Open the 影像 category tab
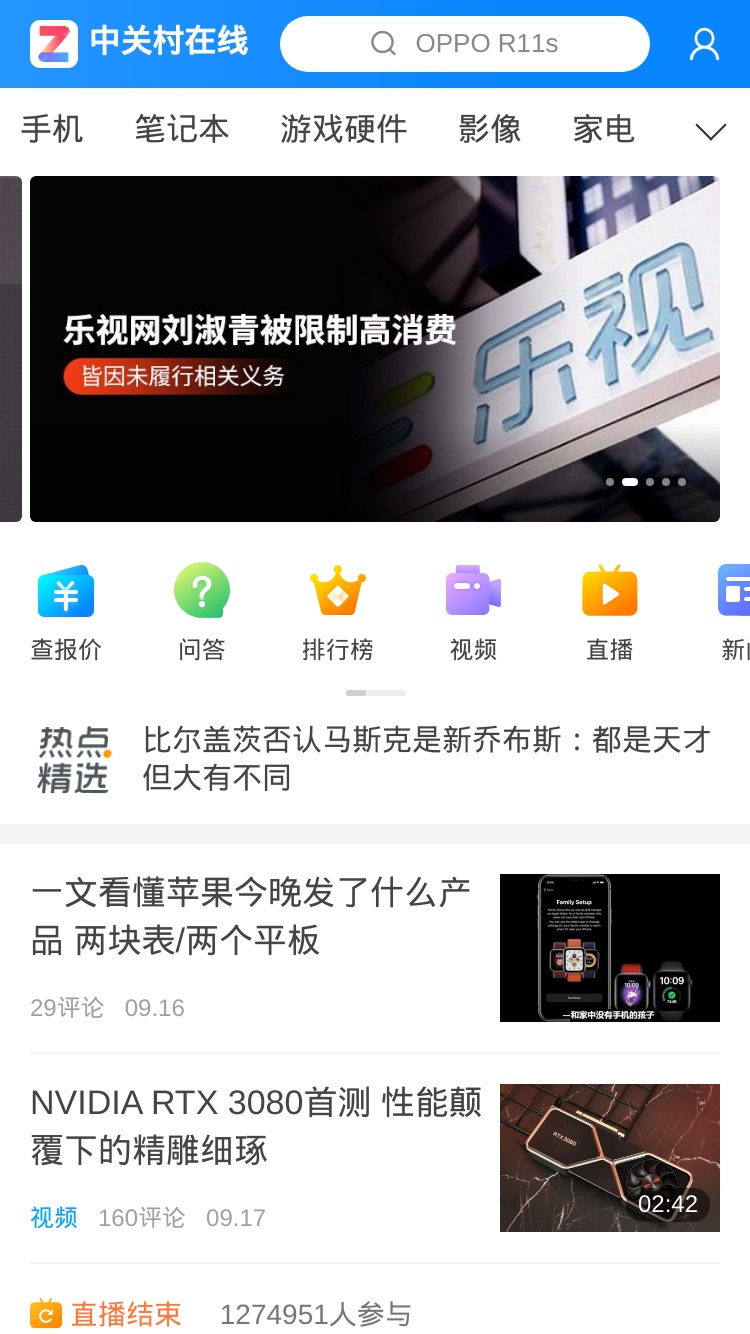 click(490, 129)
